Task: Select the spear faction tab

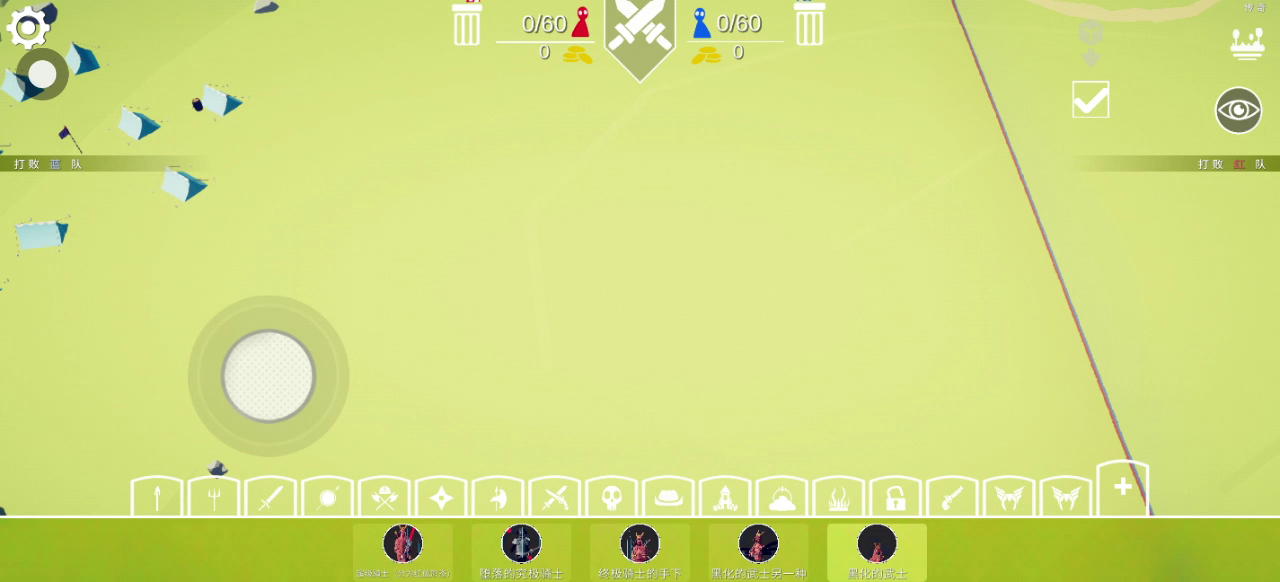Action: [157, 496]
